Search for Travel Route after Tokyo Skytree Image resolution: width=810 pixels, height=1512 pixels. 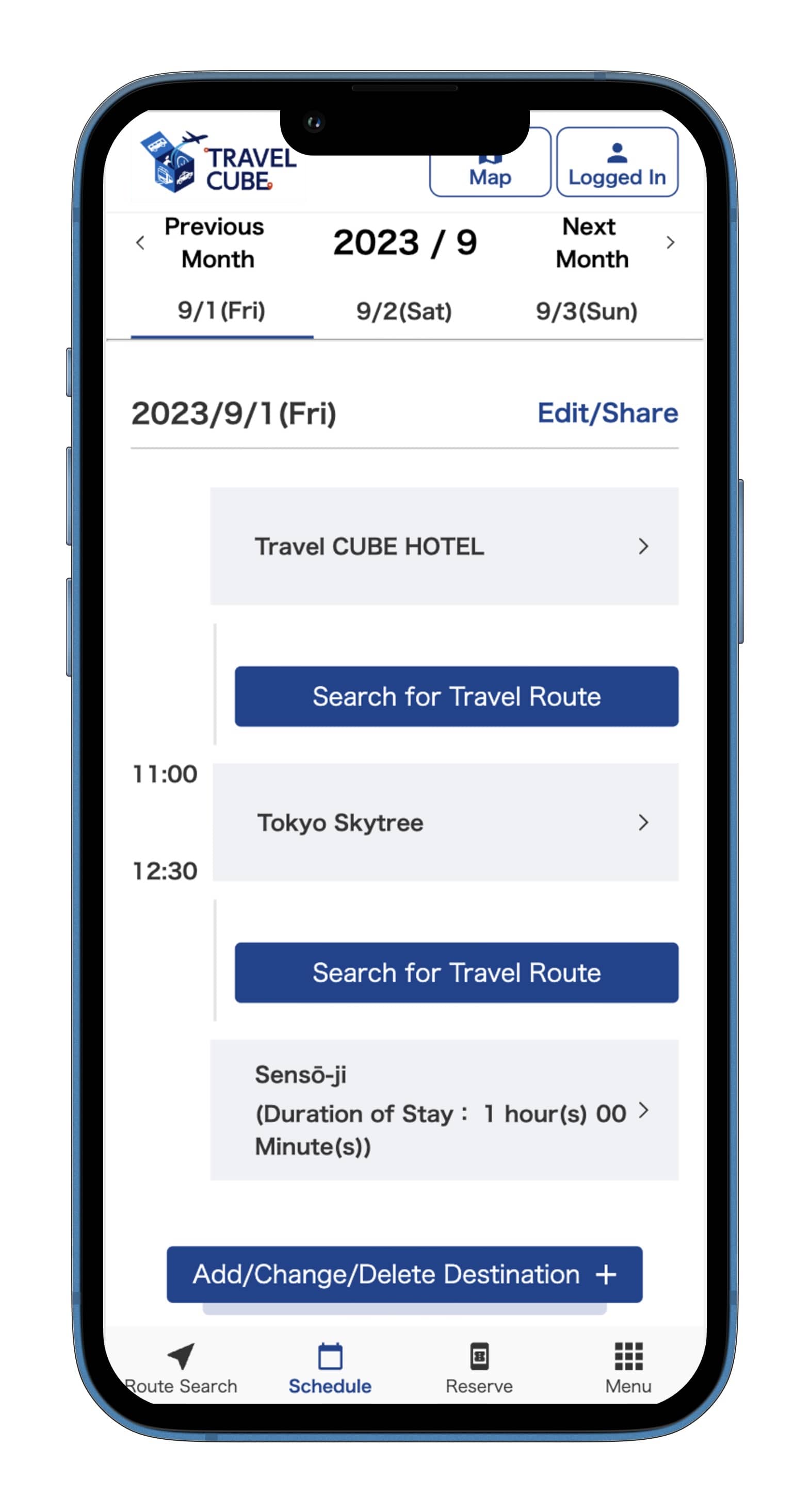(x=457, y=973)
